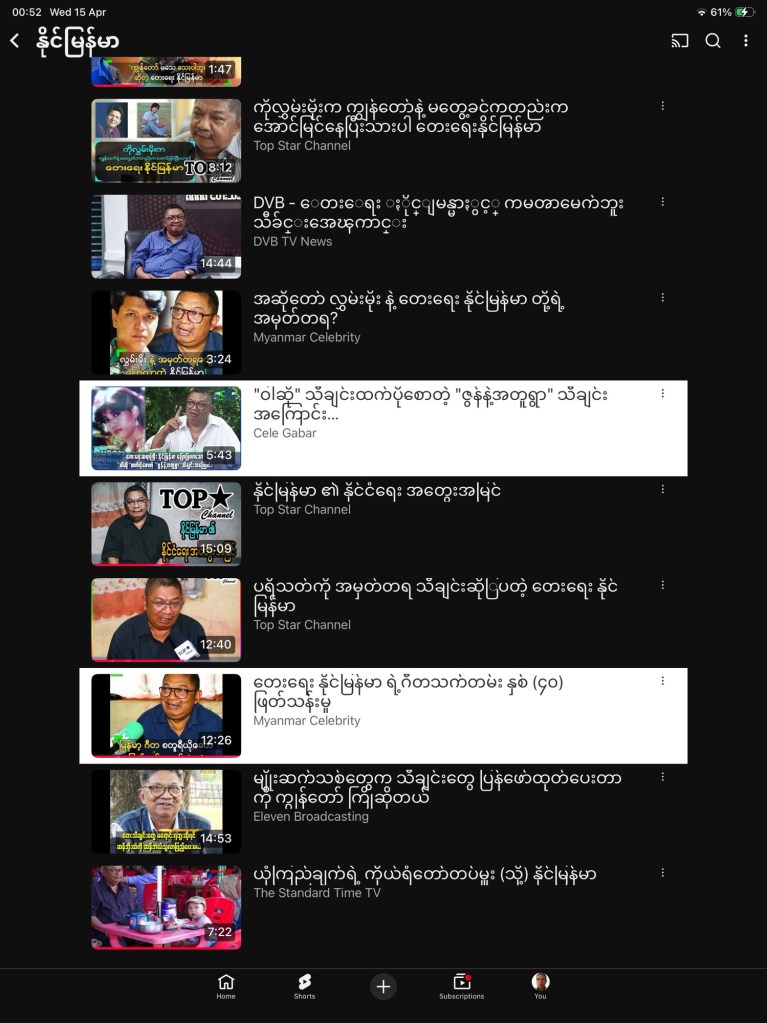This screenshot has width=767, height=1023.
Task: Cast to a device
Action: pos(680,41)
